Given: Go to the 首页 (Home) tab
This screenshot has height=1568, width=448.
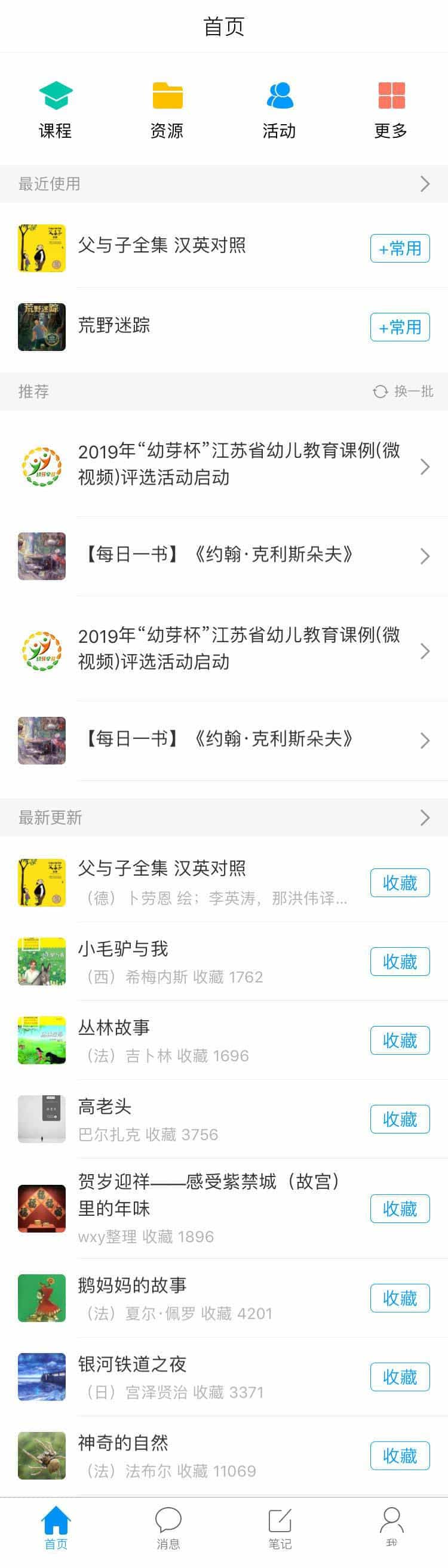Looking at the screenshot, I should [56, 1527].
